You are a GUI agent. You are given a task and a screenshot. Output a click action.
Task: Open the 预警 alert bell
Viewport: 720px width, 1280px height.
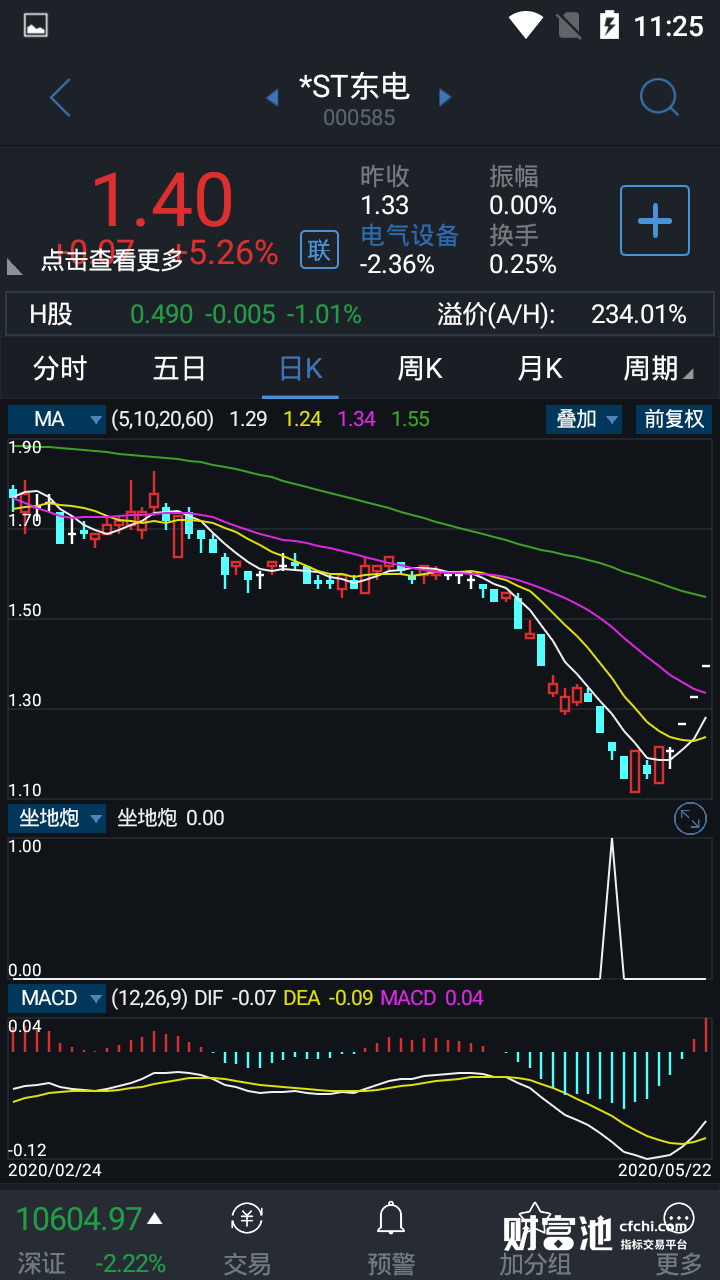pos(390,1237)
